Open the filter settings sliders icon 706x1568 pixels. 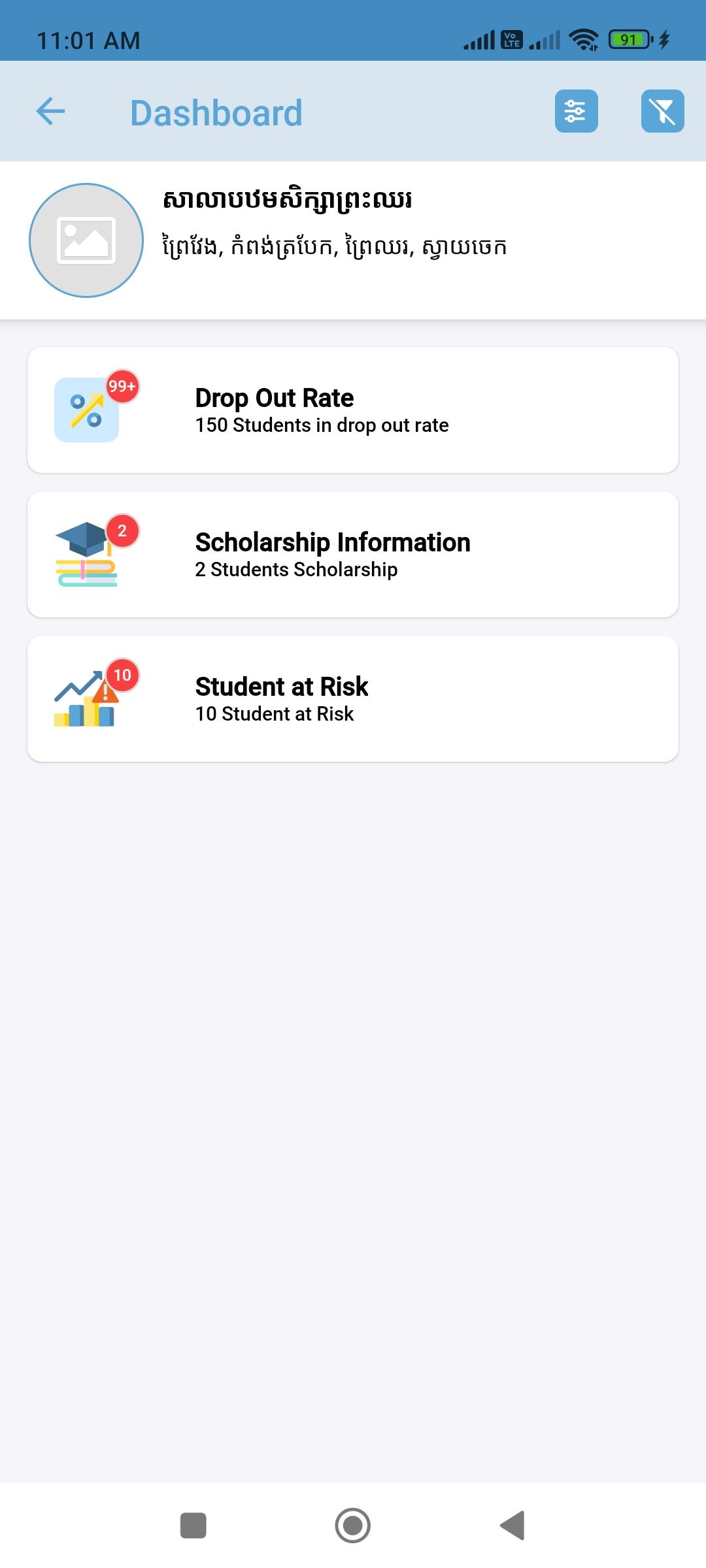(576, 111)
